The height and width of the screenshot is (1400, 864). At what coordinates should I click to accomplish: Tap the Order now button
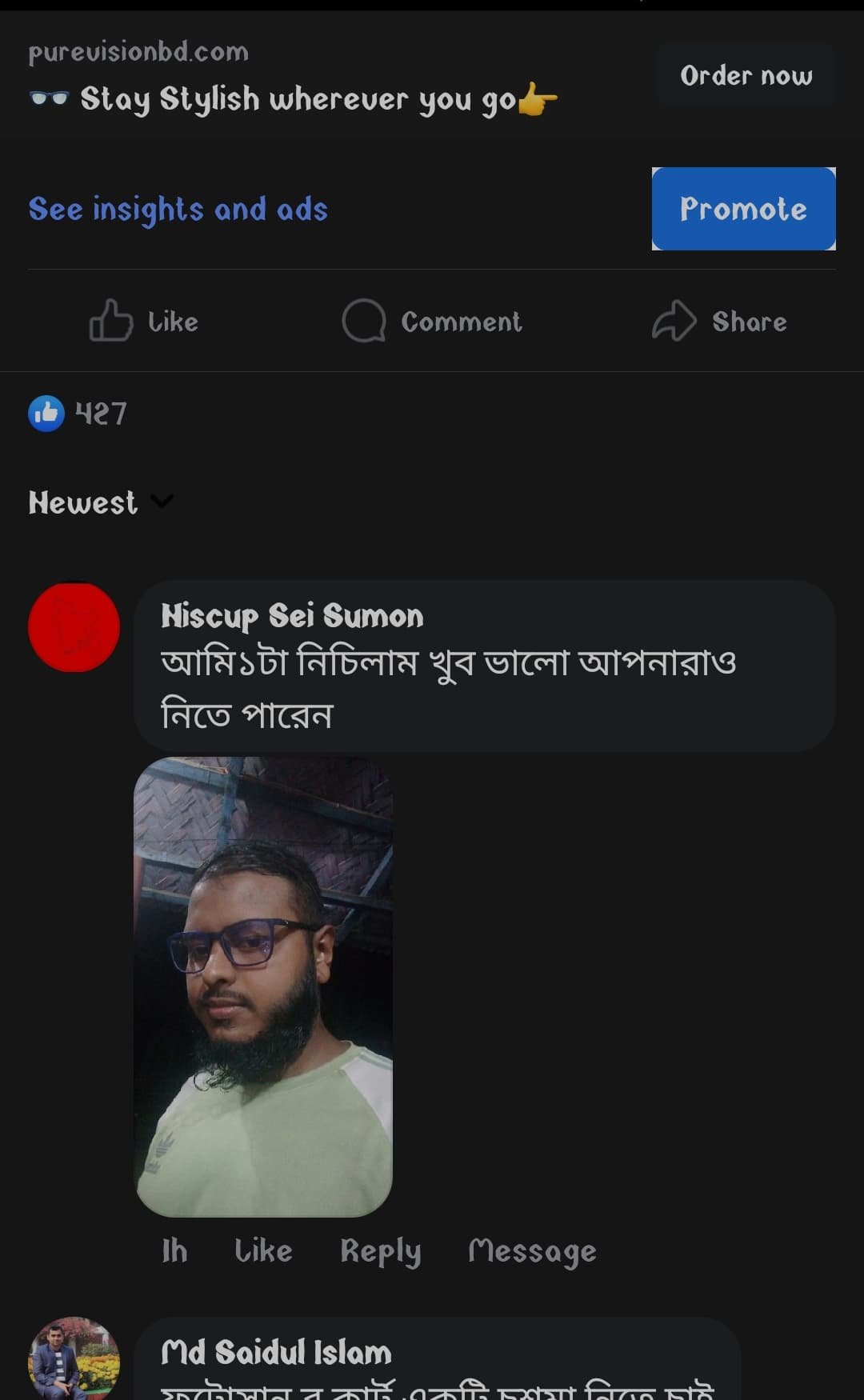coord(746,76)
